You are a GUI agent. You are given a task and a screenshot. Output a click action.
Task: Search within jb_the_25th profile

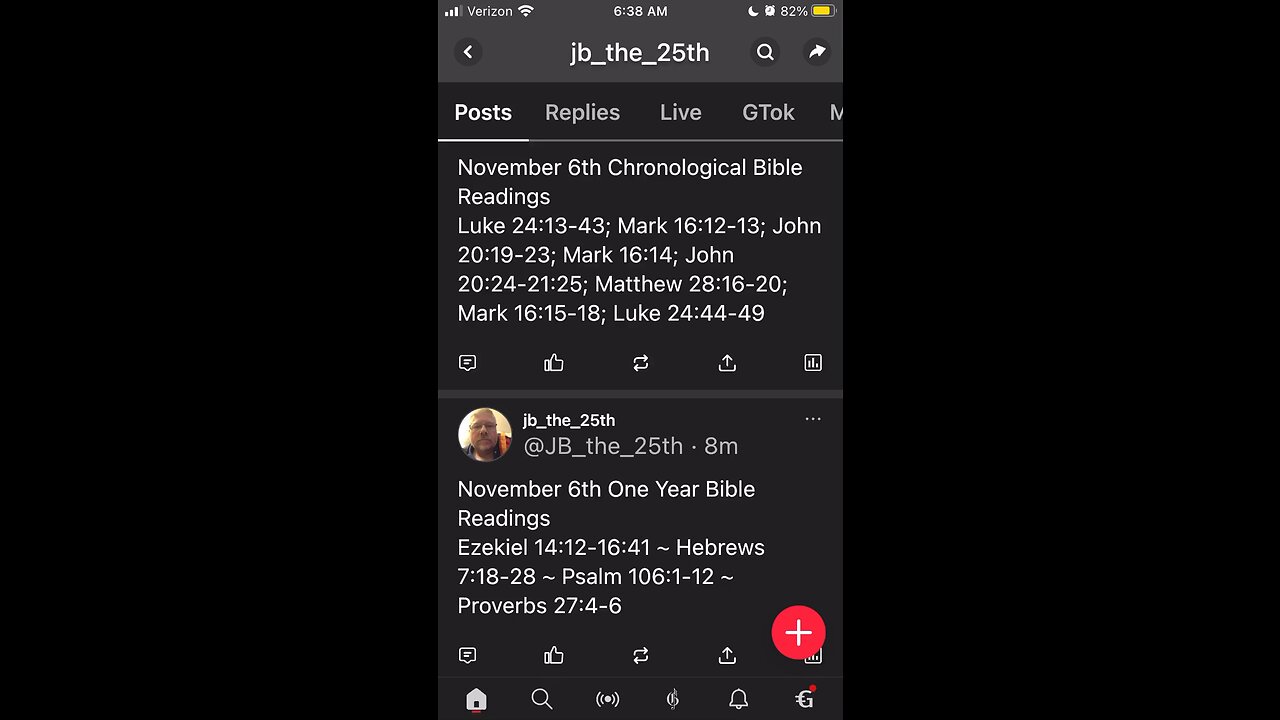[x=765, y=52]
